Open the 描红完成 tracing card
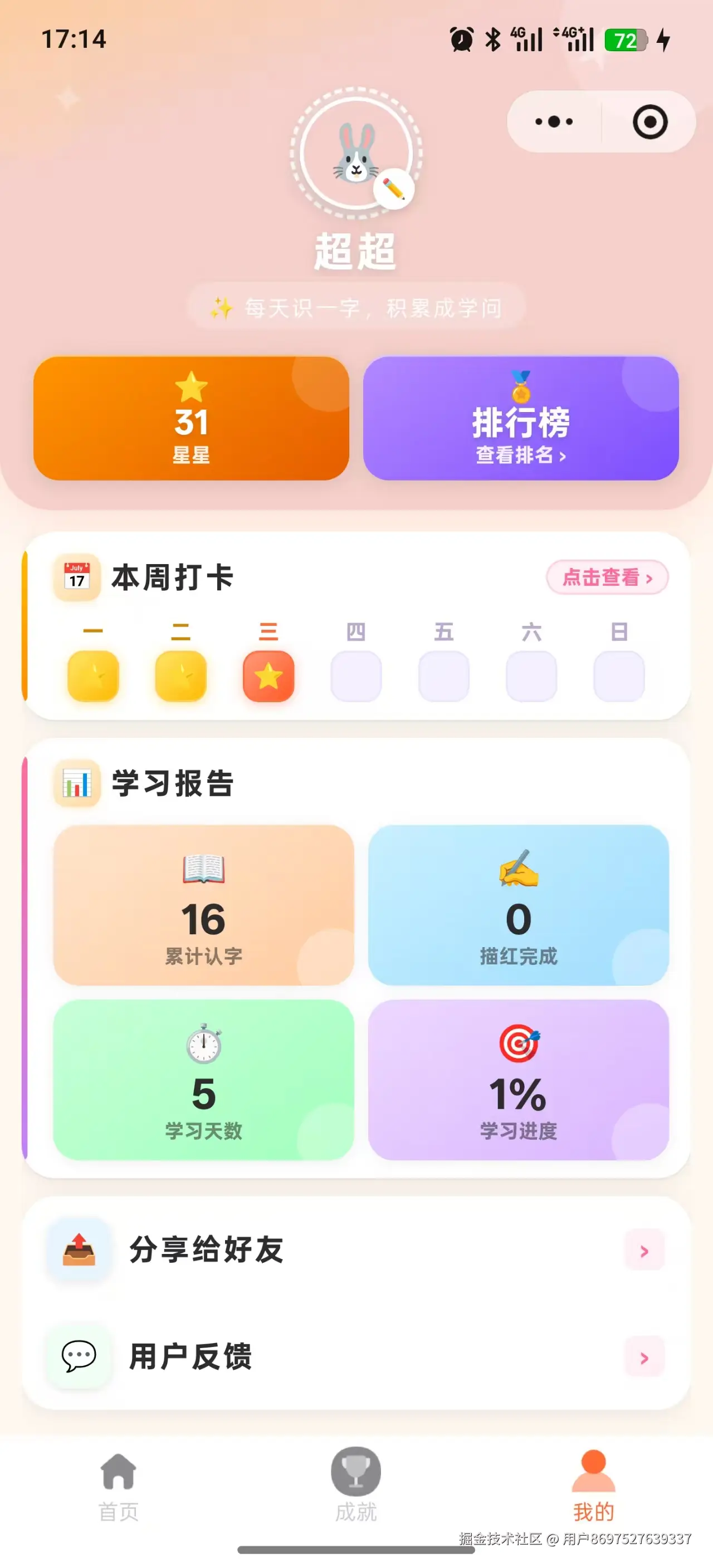The width and height of the screenshot is (713, 1568). [518, 905]
